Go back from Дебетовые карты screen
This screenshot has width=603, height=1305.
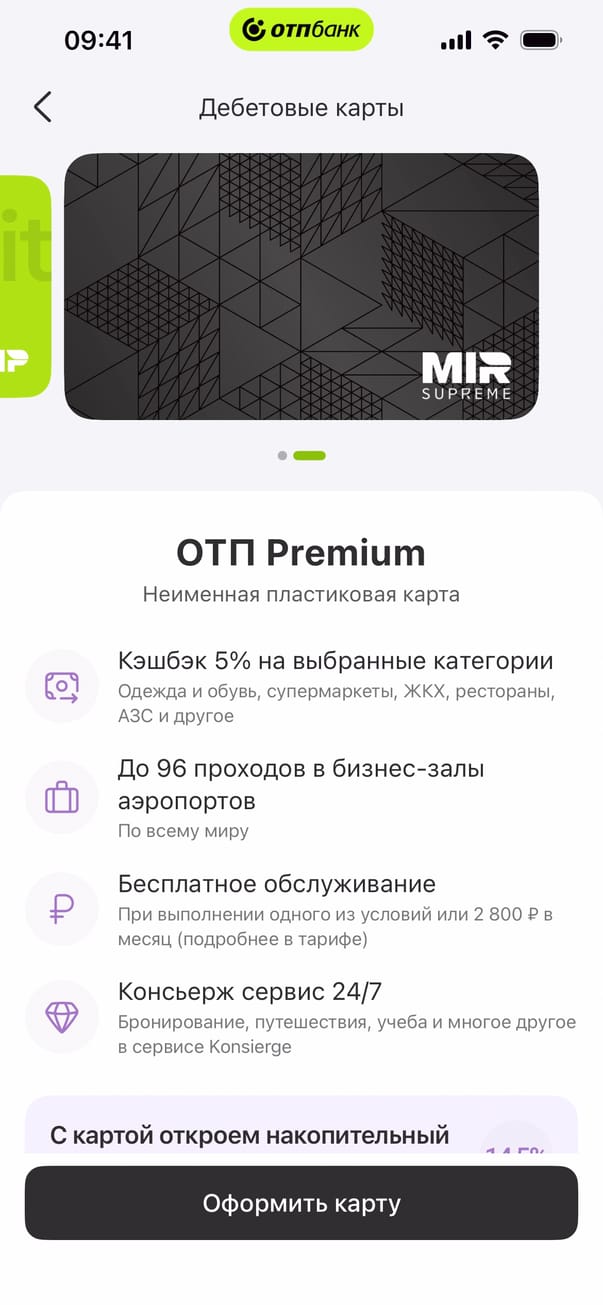(42, 107)
